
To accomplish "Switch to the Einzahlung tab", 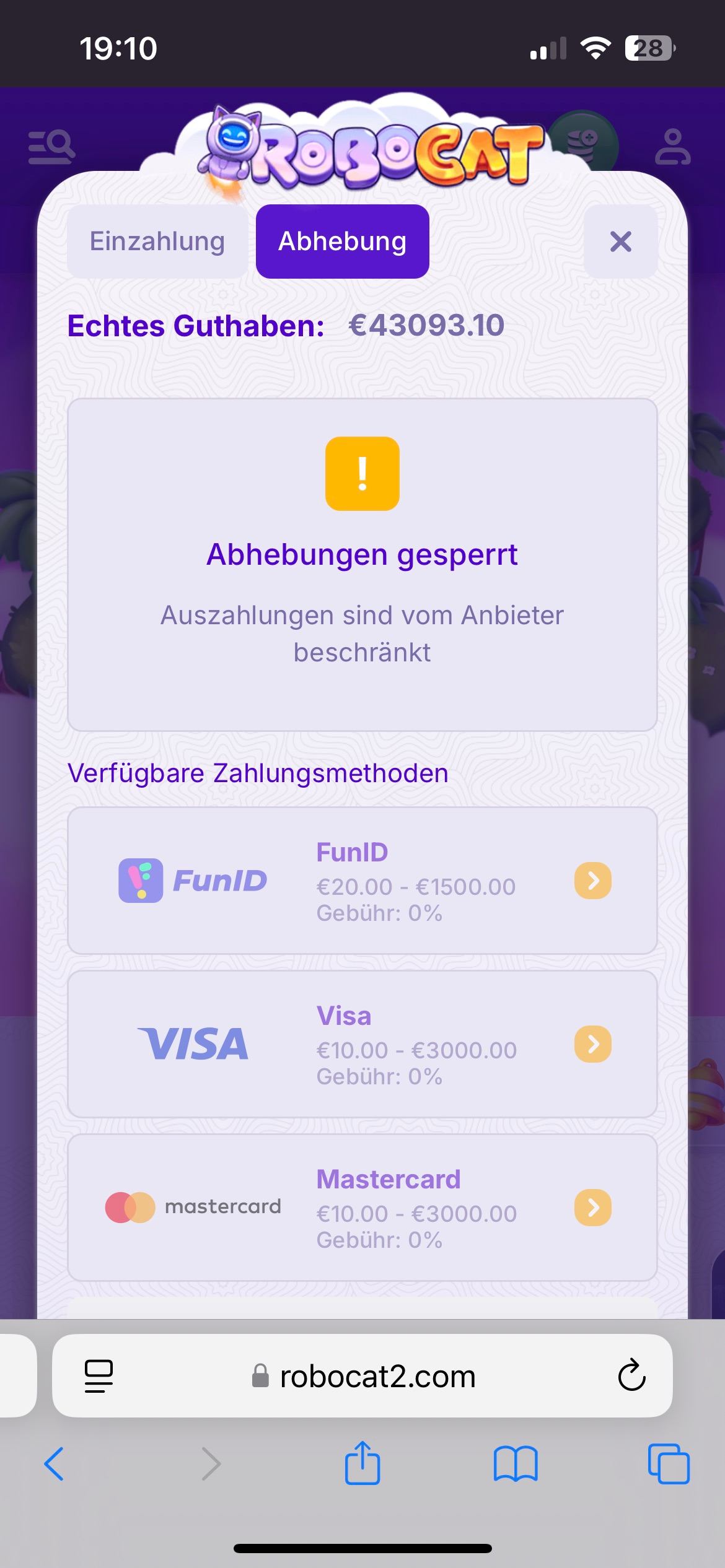I will pos(157,242).
